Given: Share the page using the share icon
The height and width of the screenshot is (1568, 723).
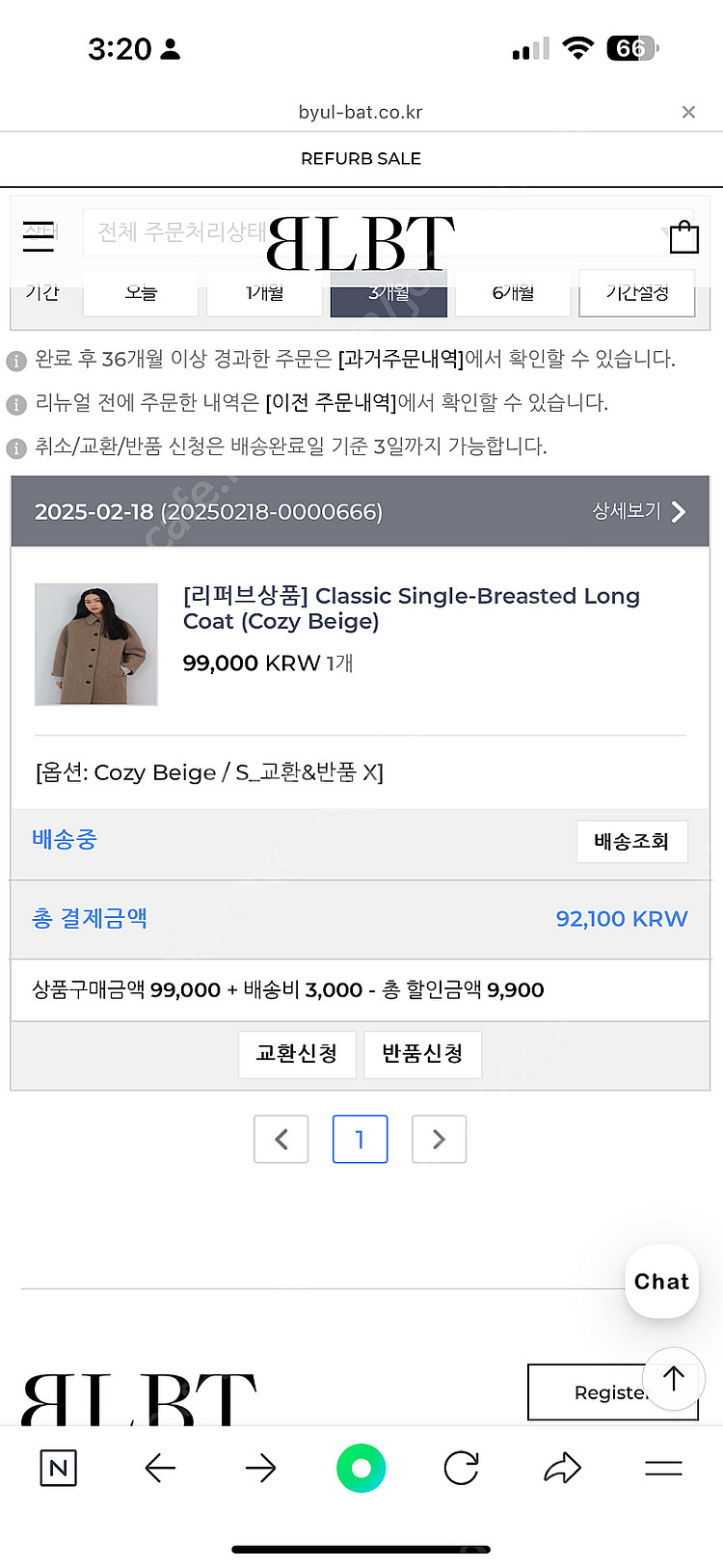Looking at the screenshot, I should pos(561,1468).
